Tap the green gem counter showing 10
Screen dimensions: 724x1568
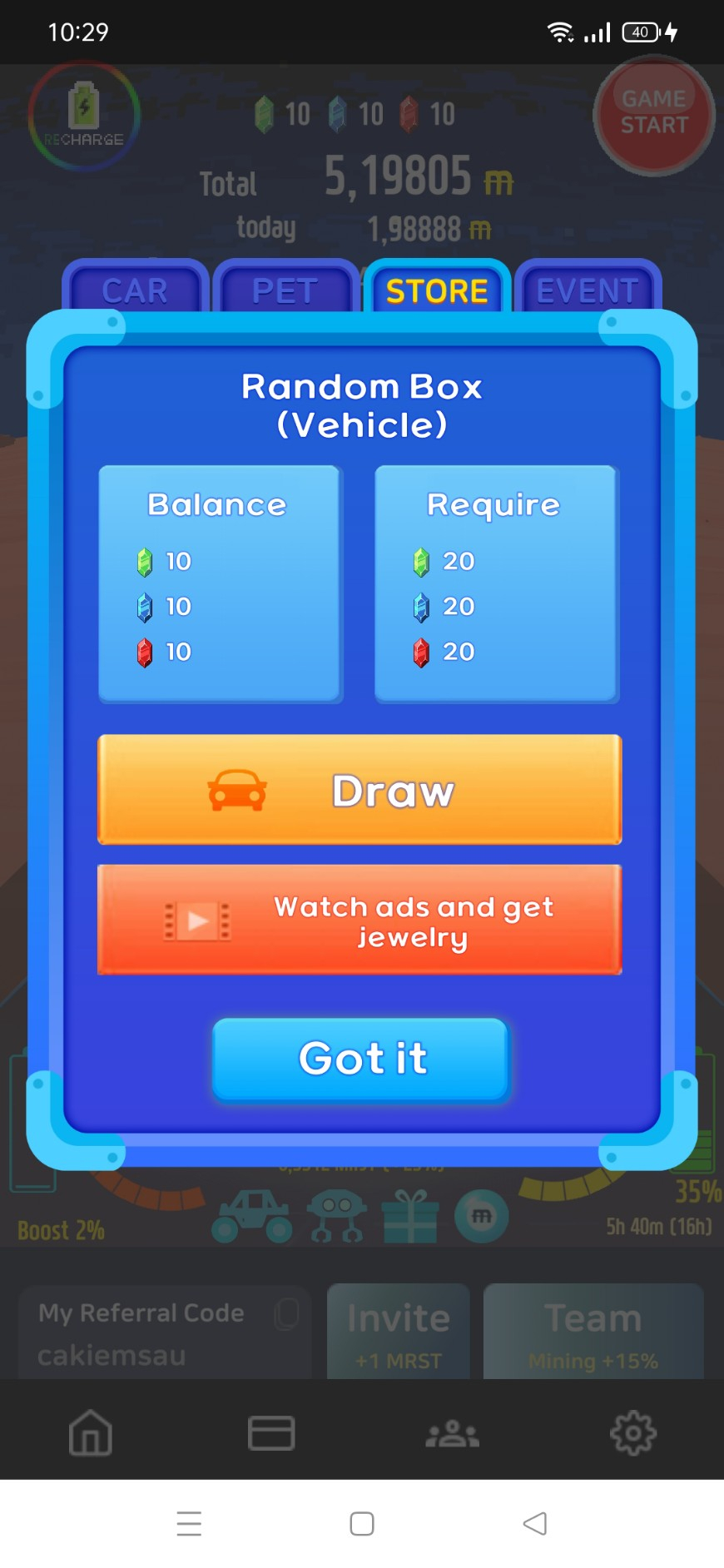(x=283, y=113)
